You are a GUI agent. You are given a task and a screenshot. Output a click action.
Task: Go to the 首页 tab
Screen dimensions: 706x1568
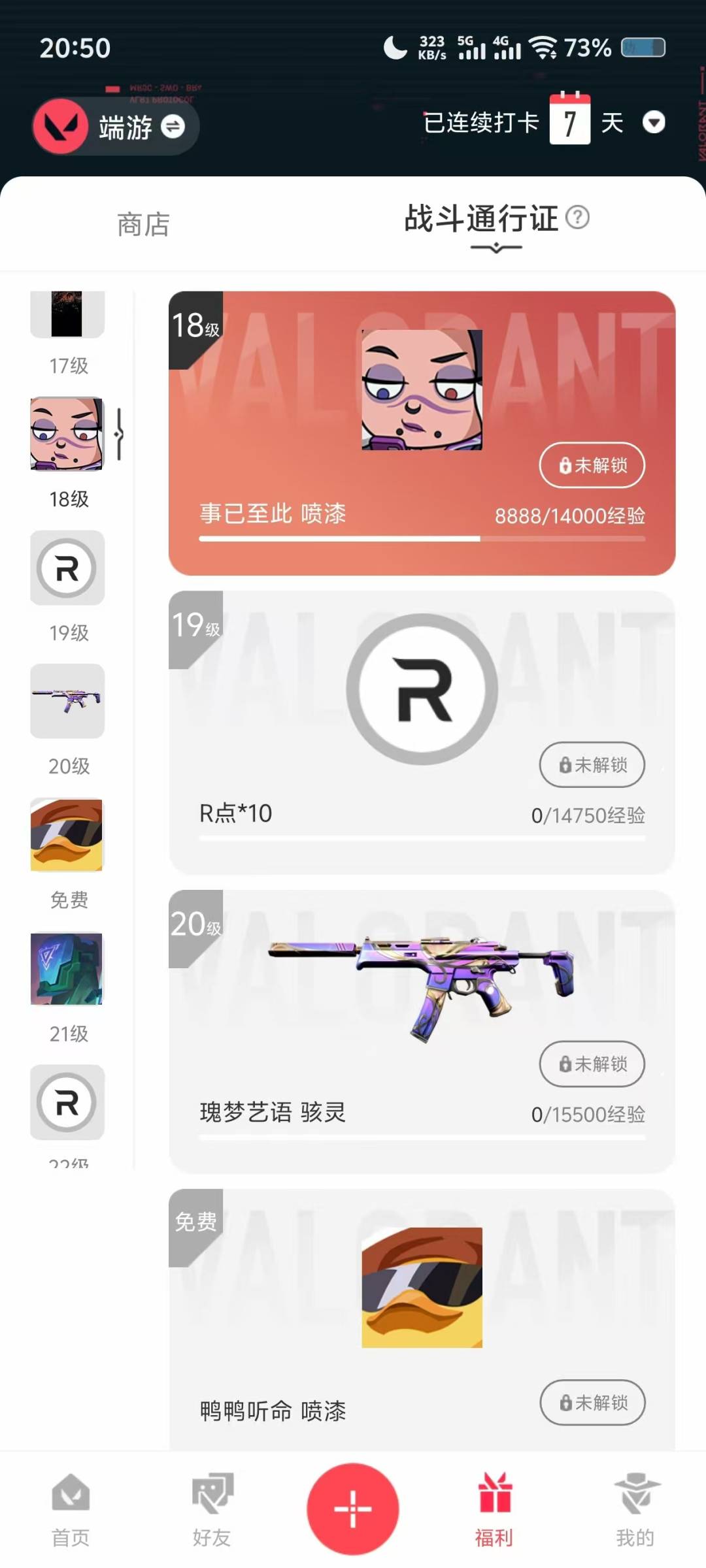(71, 1509)
